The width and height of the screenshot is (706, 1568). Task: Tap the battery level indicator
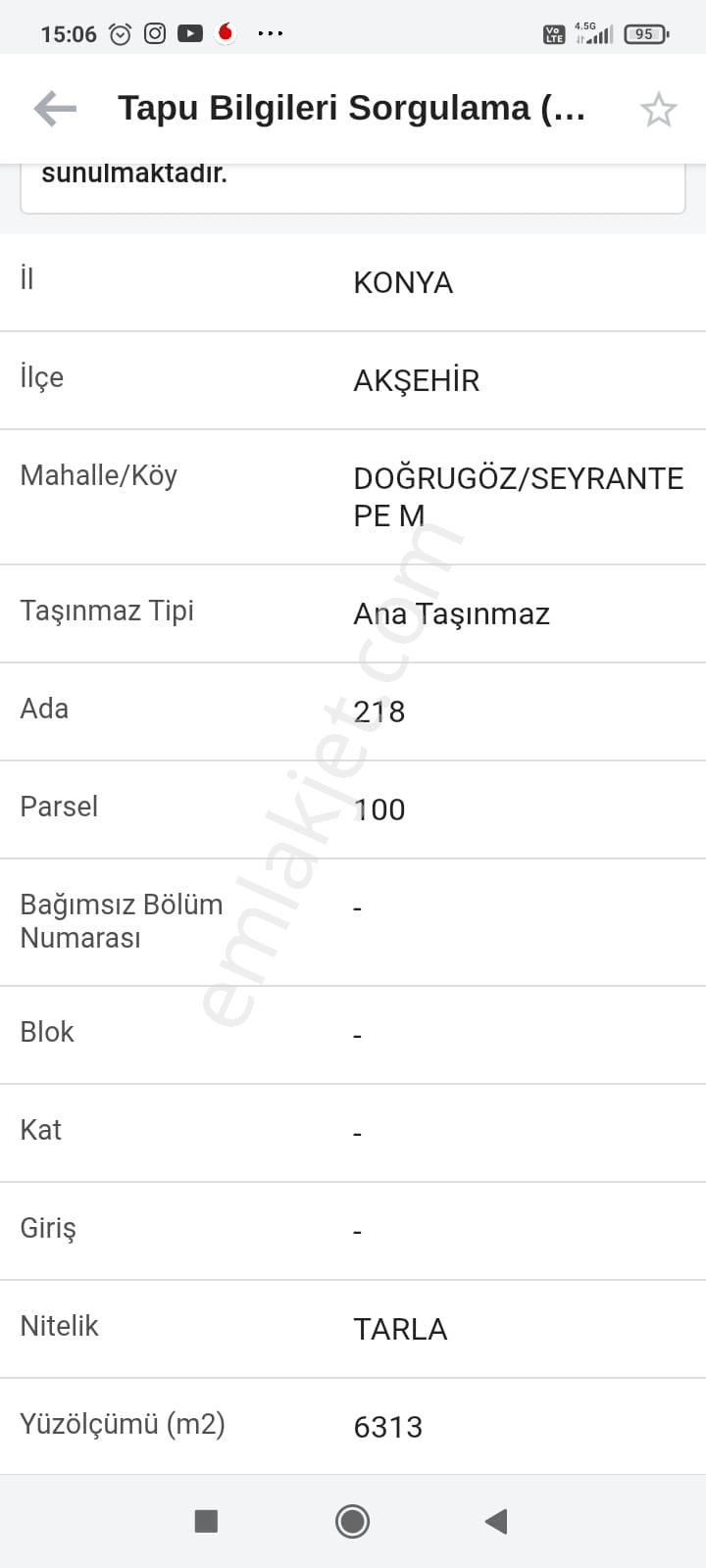644,32
